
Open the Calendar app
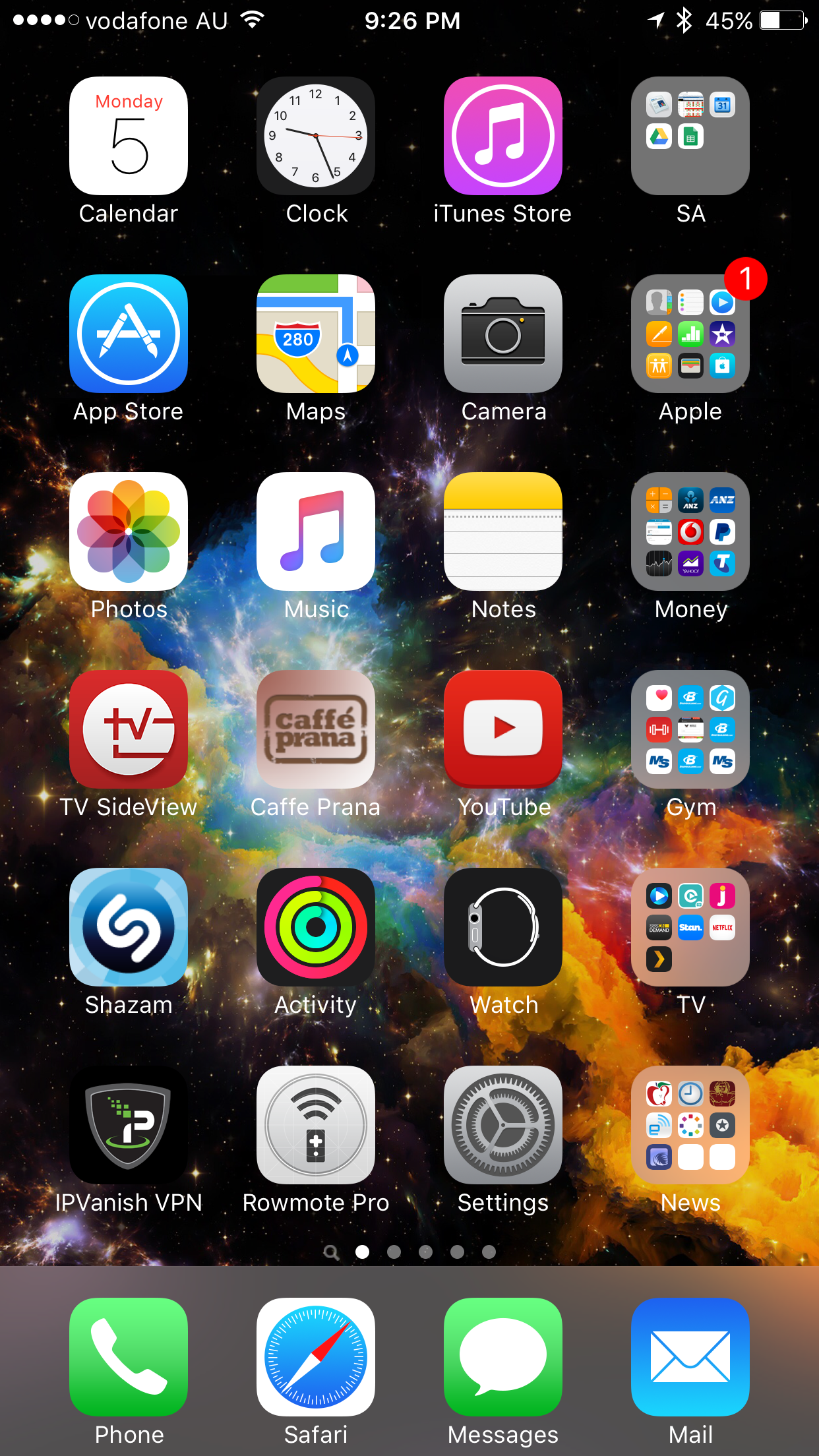pyautogui.click(x=129, y=136)
